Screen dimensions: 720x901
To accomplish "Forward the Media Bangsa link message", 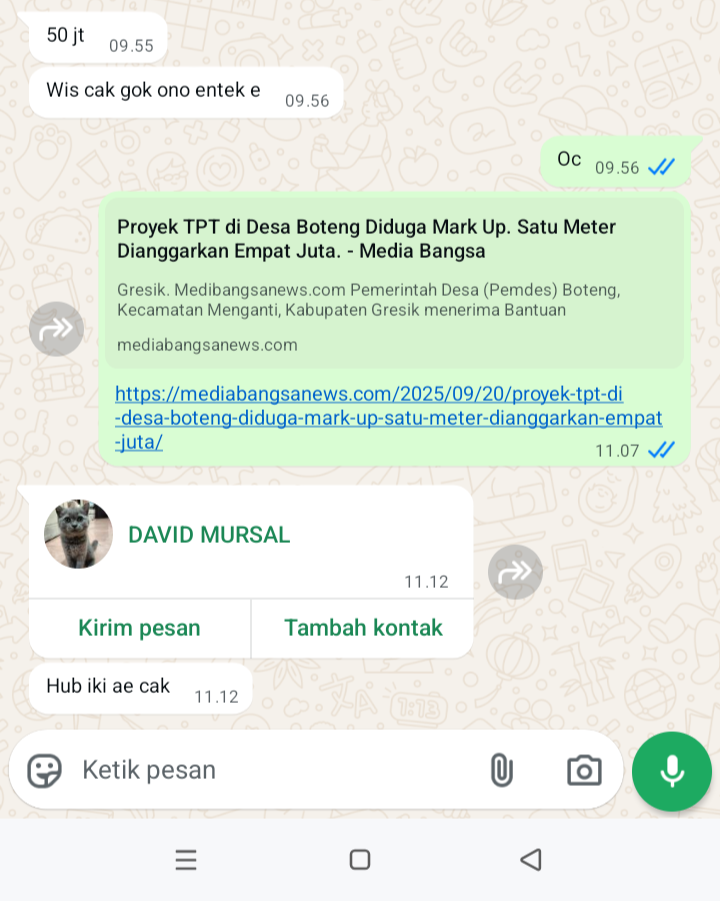I will pos(56,329).
